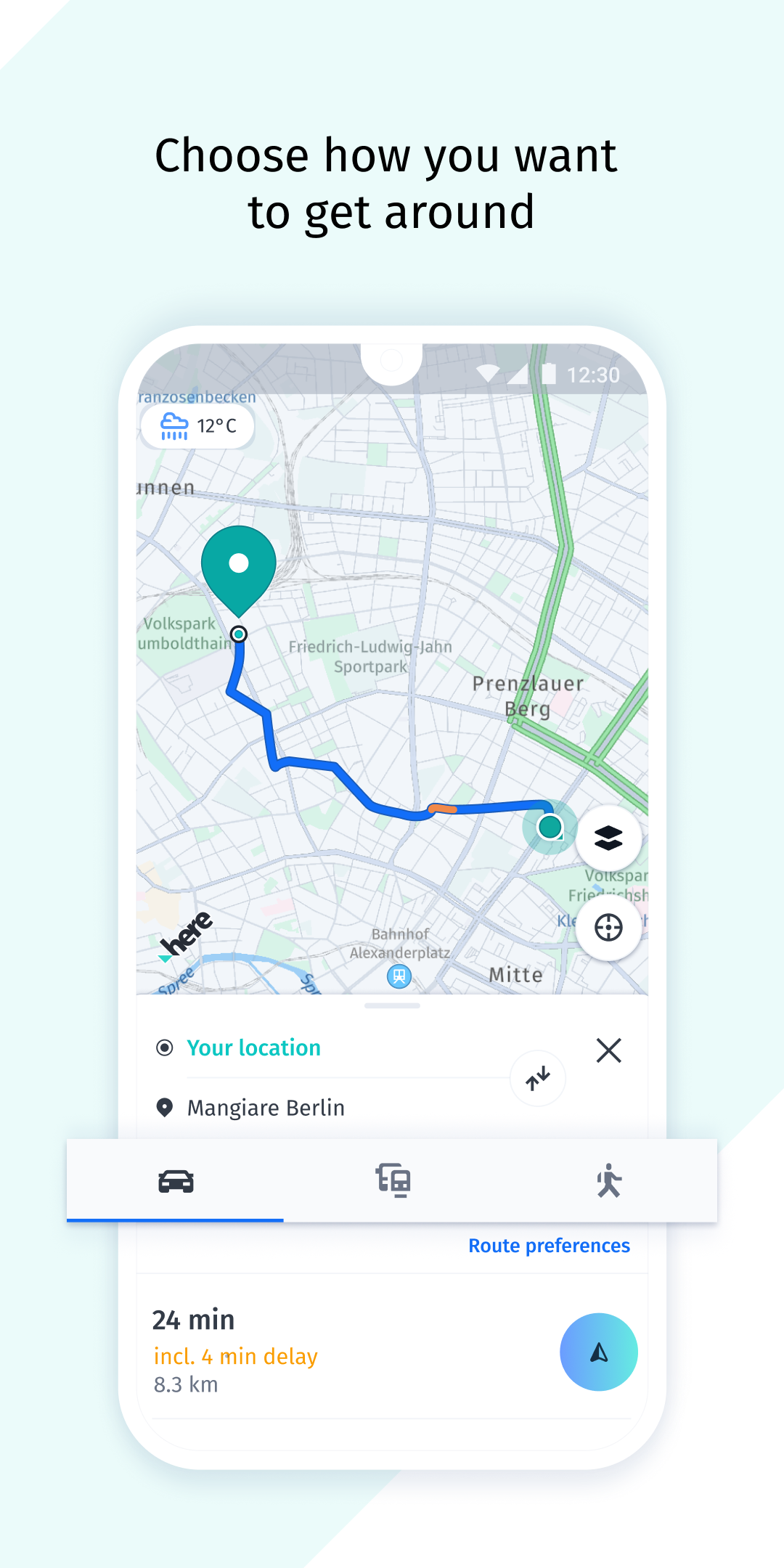Open the map layers switcher
This screenshot has height=1568, width=784.
pos(609,837)
